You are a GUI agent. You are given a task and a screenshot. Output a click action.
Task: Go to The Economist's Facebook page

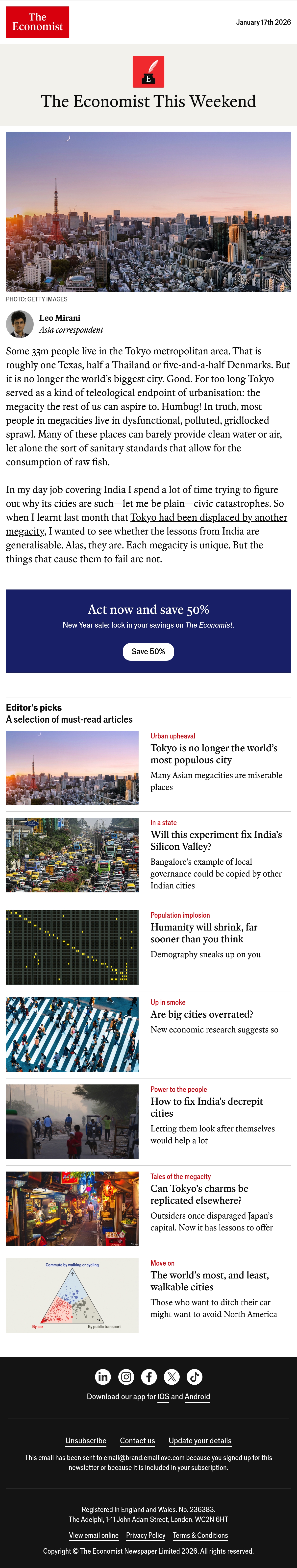[149, 1377]
